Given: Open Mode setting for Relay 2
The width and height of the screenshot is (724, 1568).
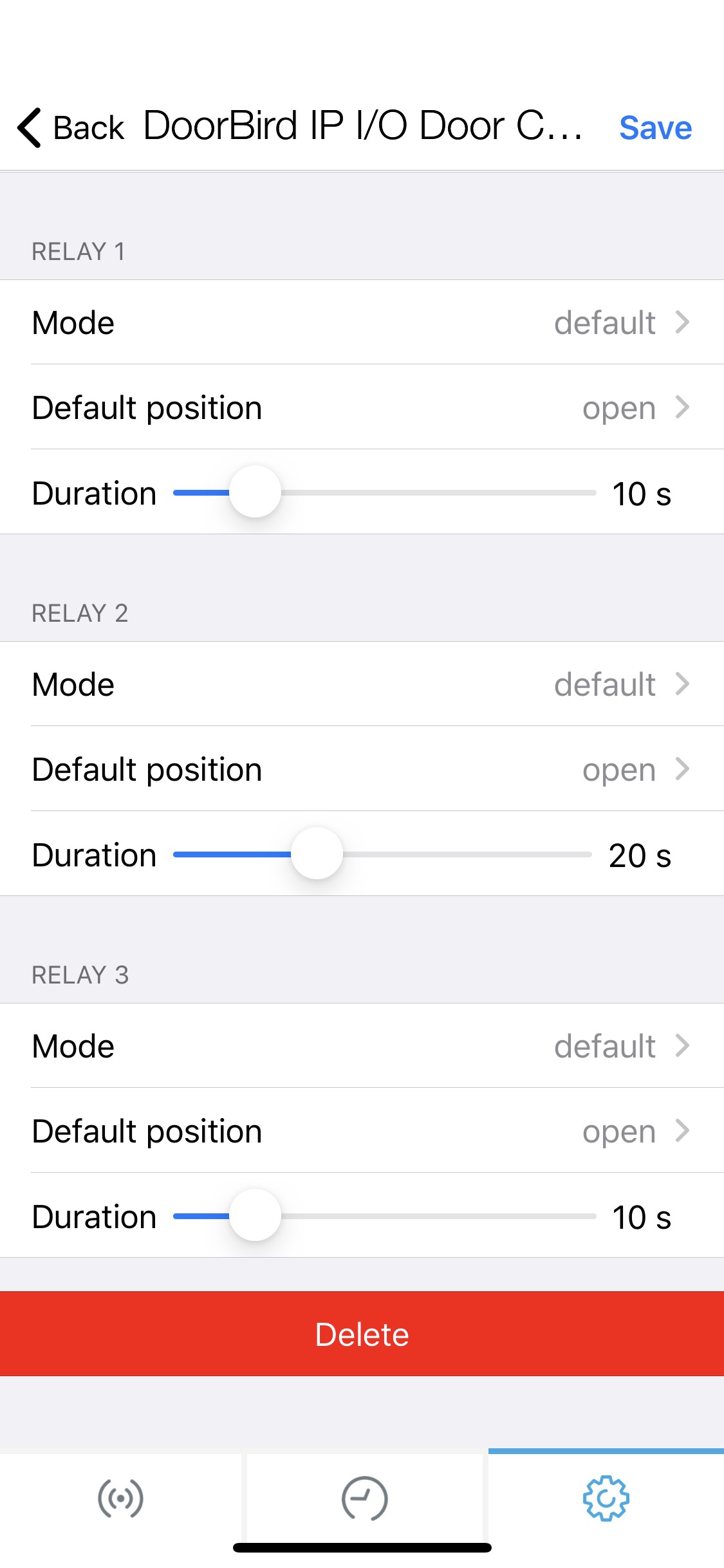Looking at the screenshot, I should (x=362, y=684).
